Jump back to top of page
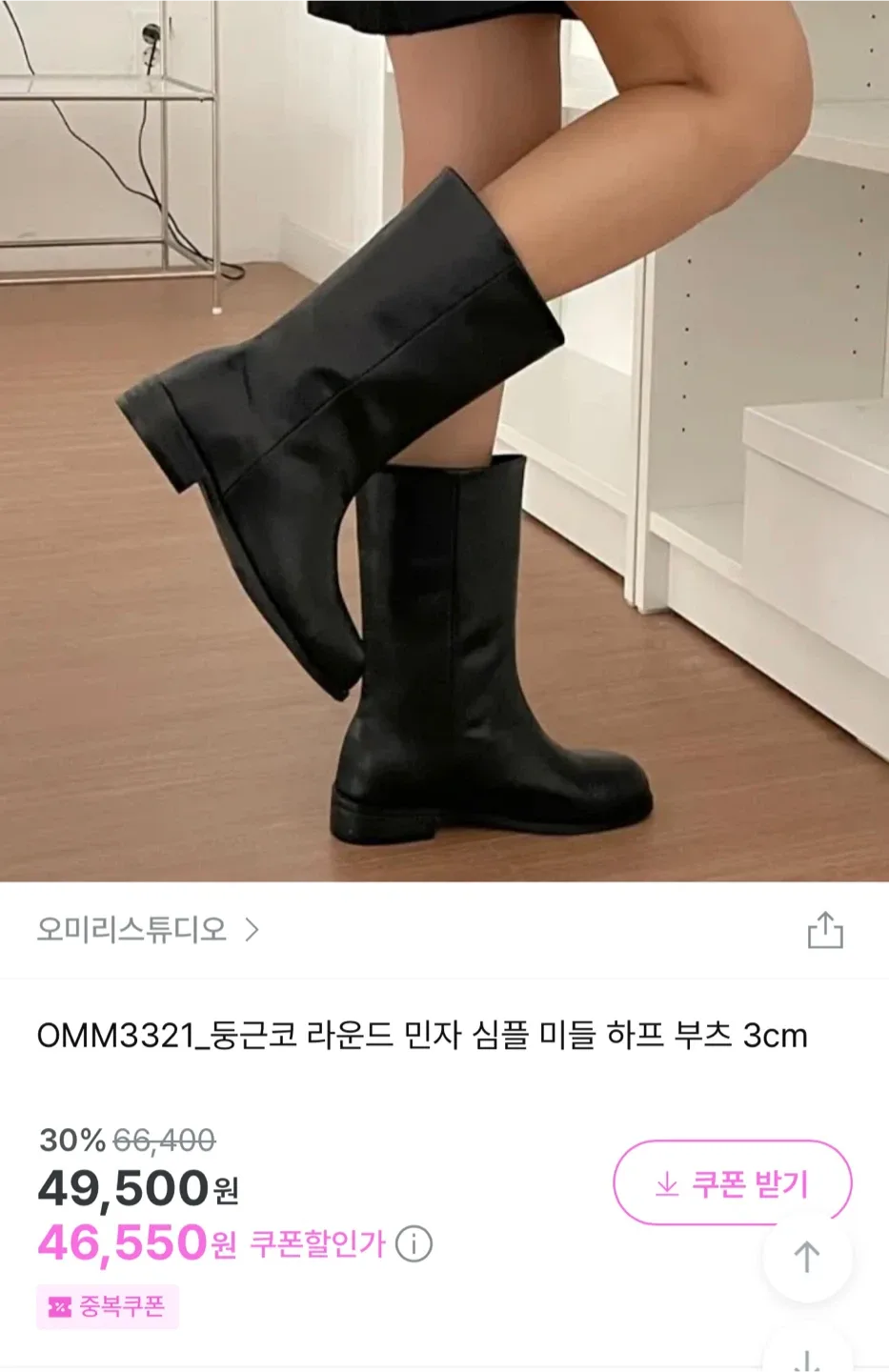 806,1257
